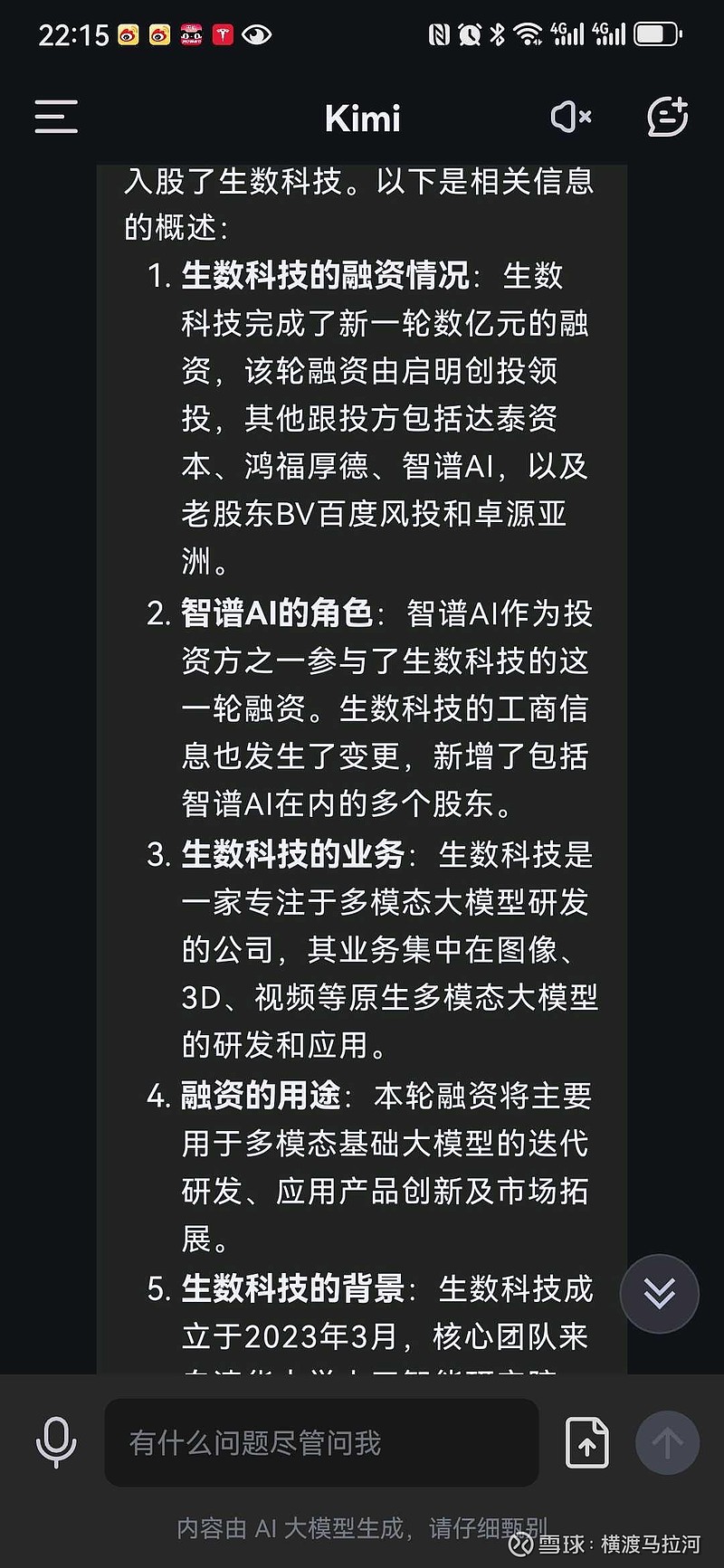
Task: Tap the microphone for voice input
Action: coord(56,1442)
